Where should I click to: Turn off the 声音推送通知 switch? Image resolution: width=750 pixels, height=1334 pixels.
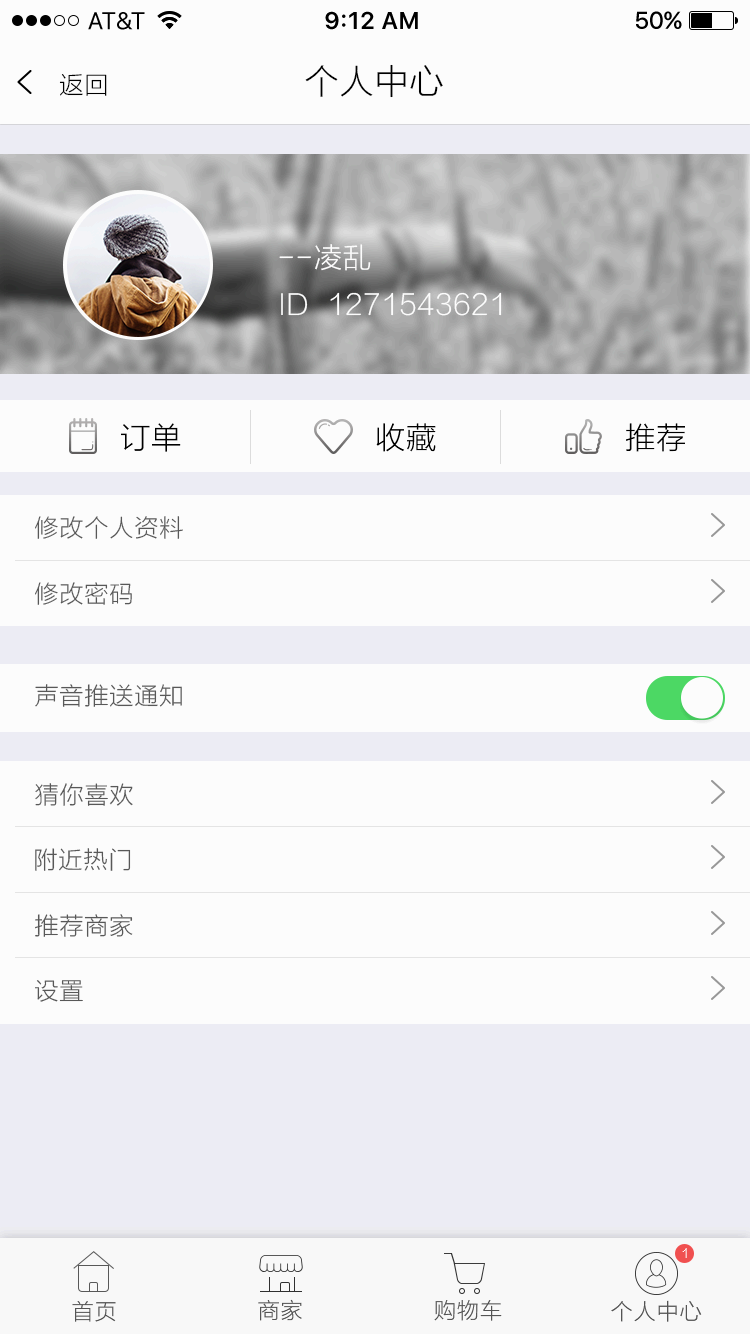[x=685, y=698]
